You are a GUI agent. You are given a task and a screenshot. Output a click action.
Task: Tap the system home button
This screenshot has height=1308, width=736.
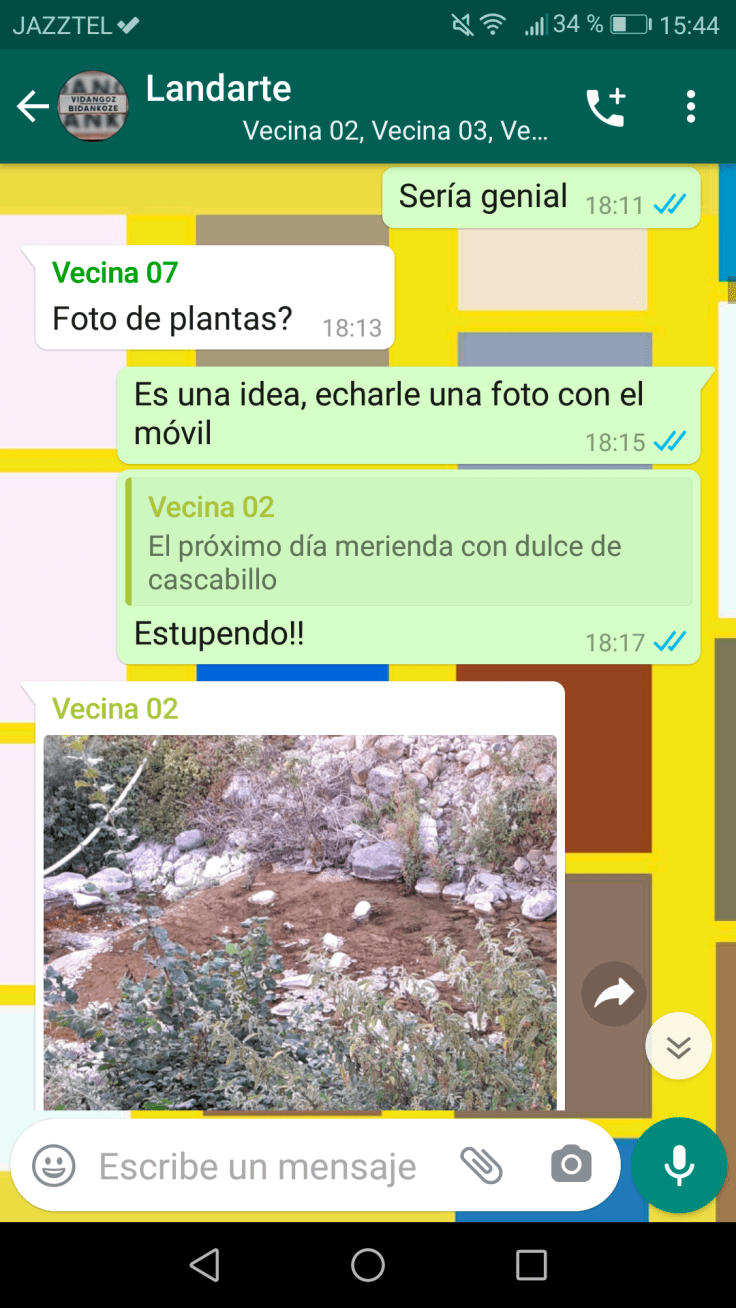pyautogui.click(x=368, y=1265)
